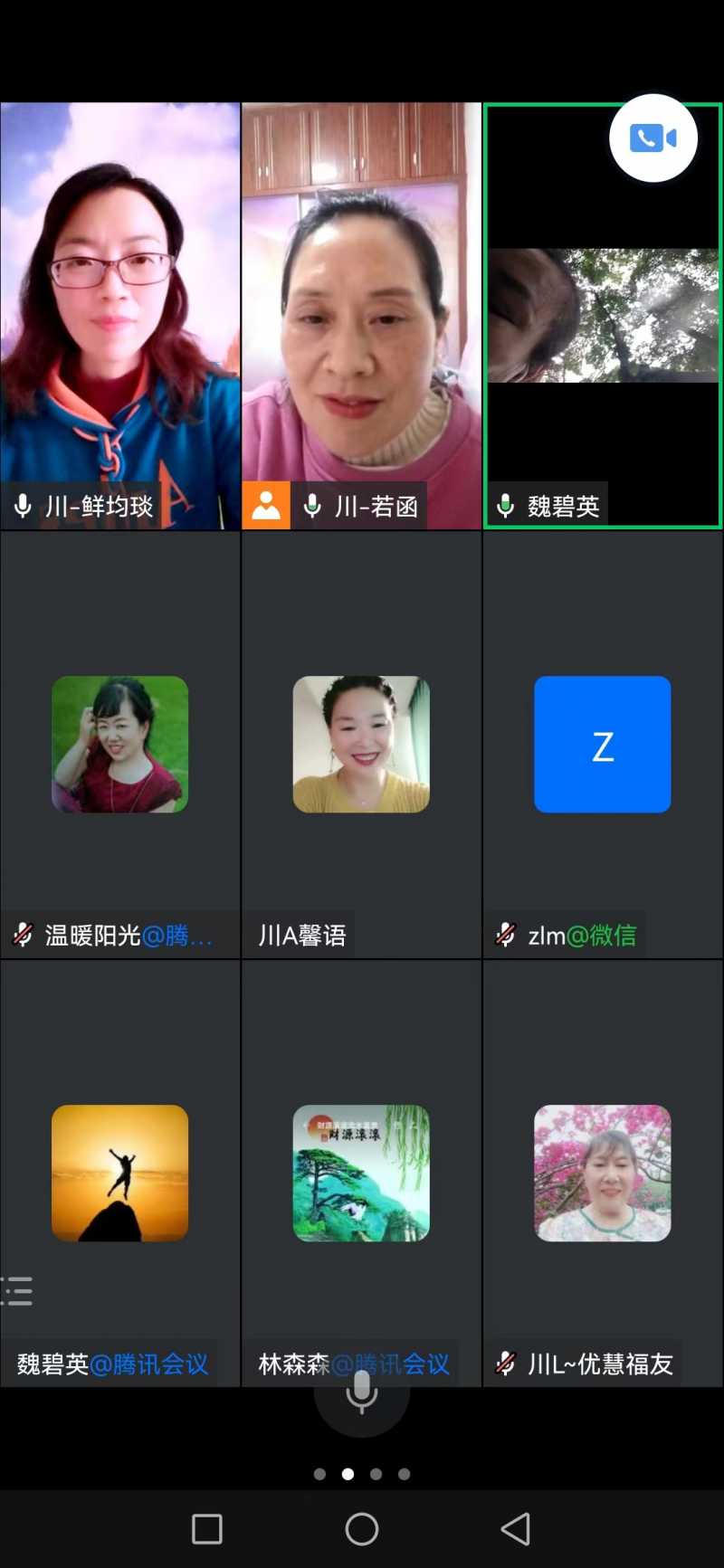Select the participant tile 温暖阳光

tap(120, 744)
